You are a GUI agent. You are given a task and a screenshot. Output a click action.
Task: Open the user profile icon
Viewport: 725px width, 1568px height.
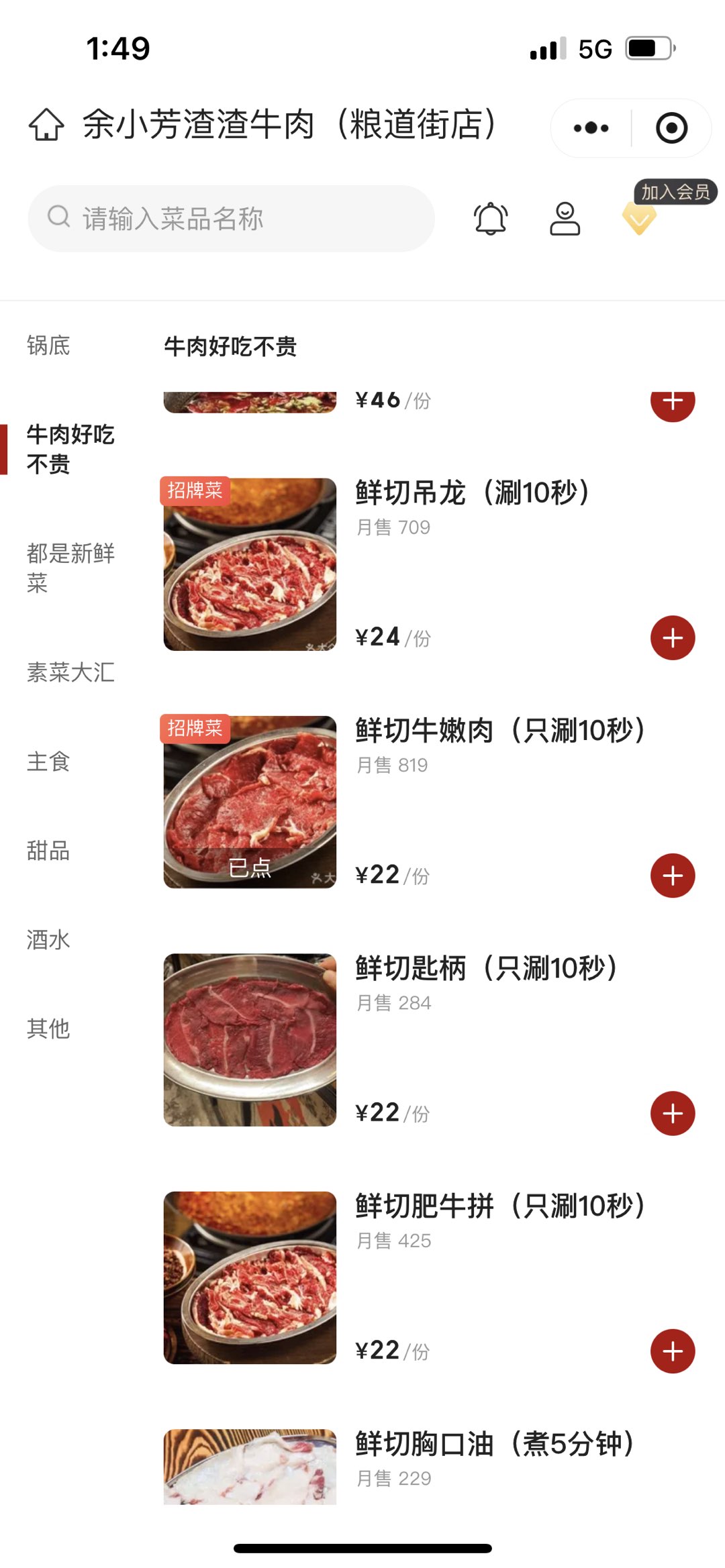565,219
